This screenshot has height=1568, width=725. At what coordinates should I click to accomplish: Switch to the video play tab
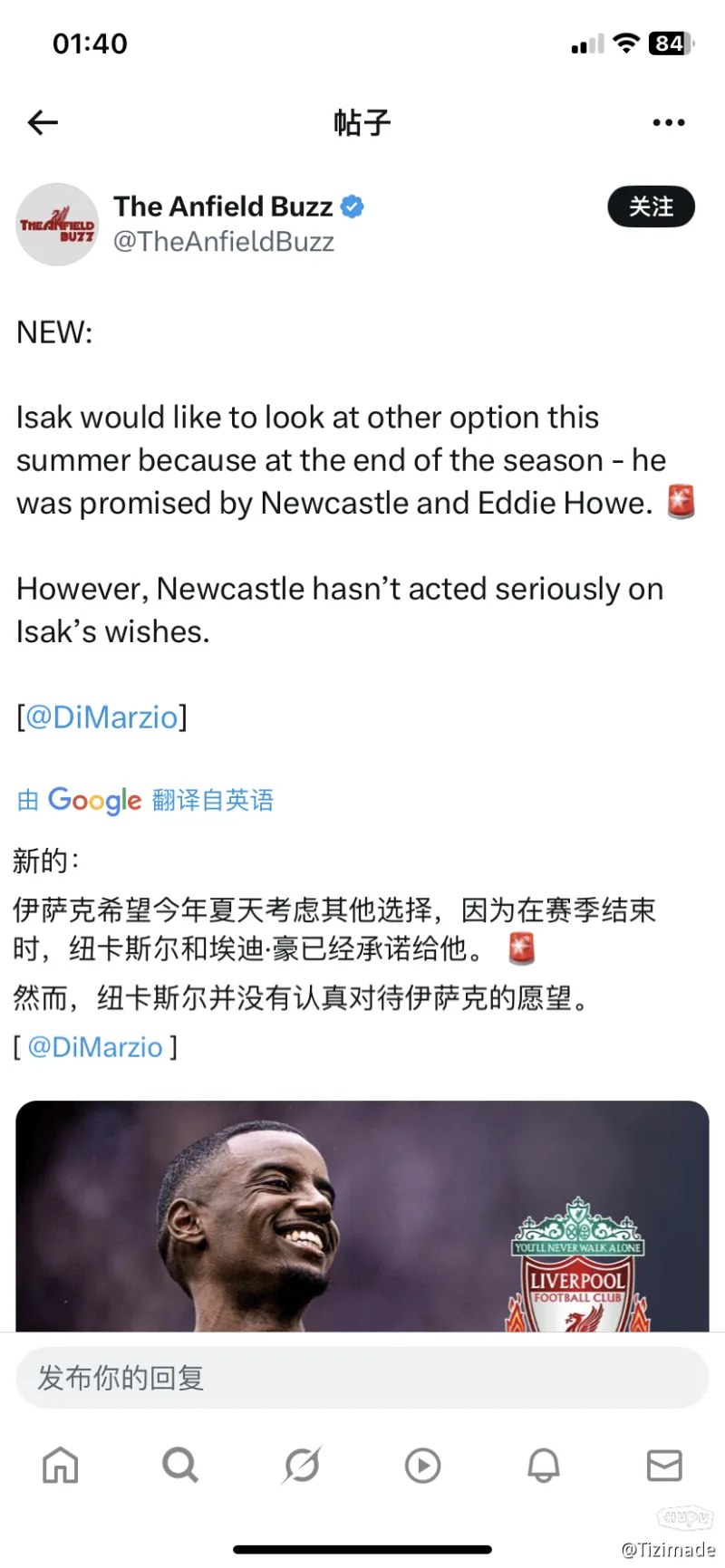[x=422, y=1465]
